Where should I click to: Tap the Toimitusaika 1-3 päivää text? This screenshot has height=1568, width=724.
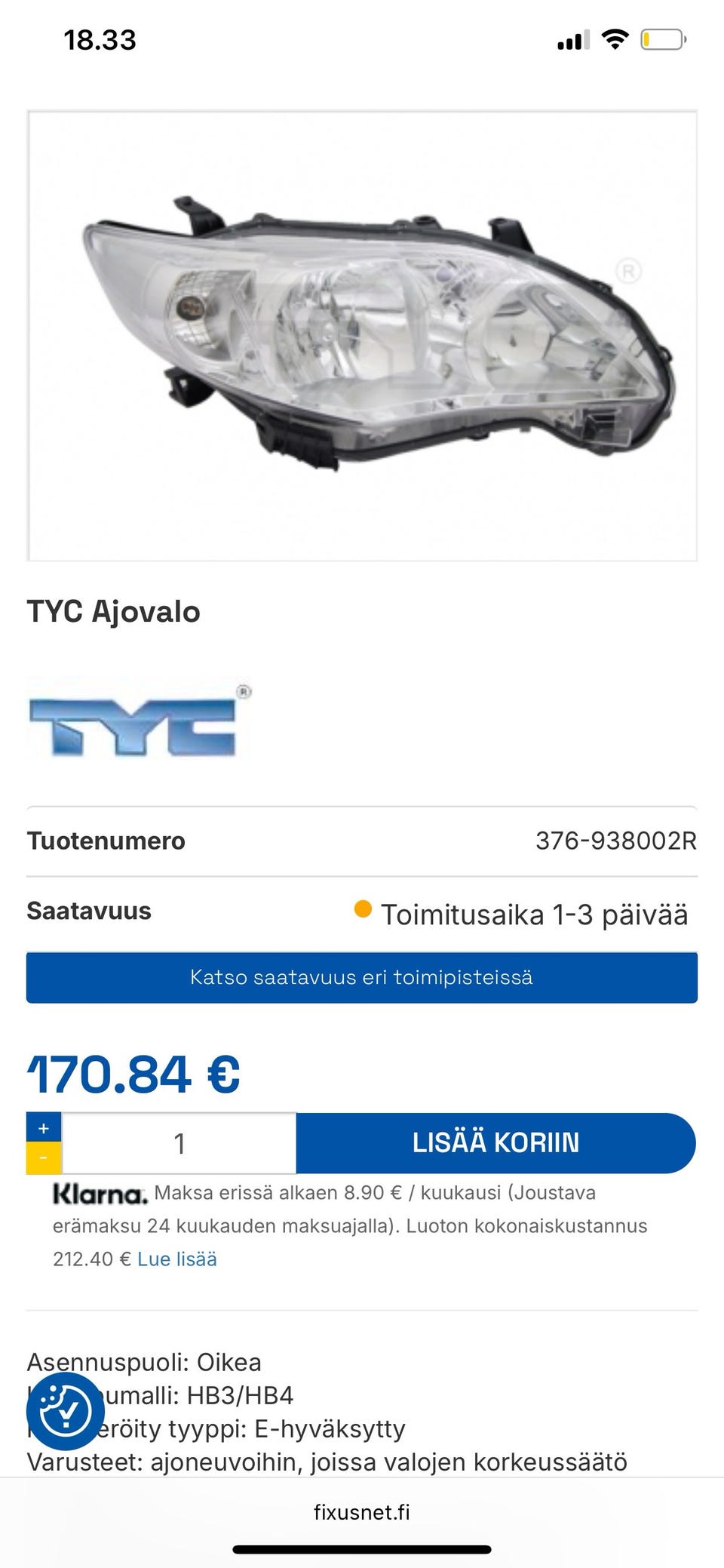pyautogui.click(x=535, y=915)
